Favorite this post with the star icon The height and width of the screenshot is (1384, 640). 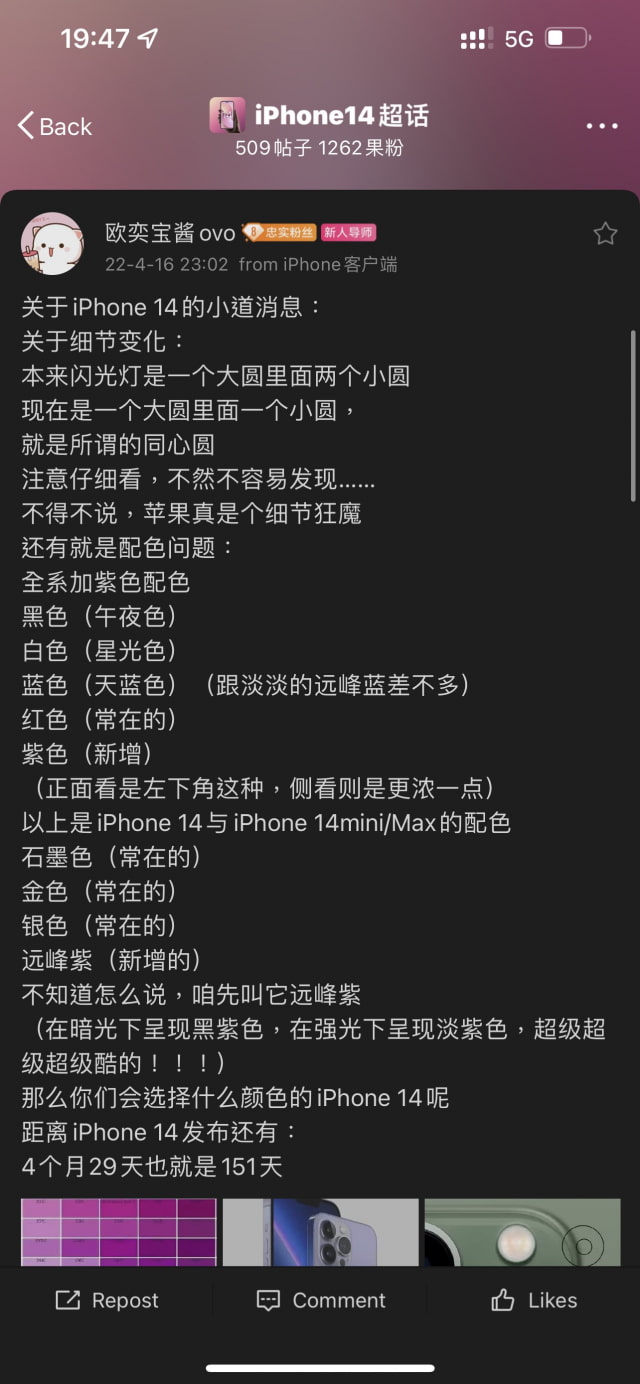(605, 234)
